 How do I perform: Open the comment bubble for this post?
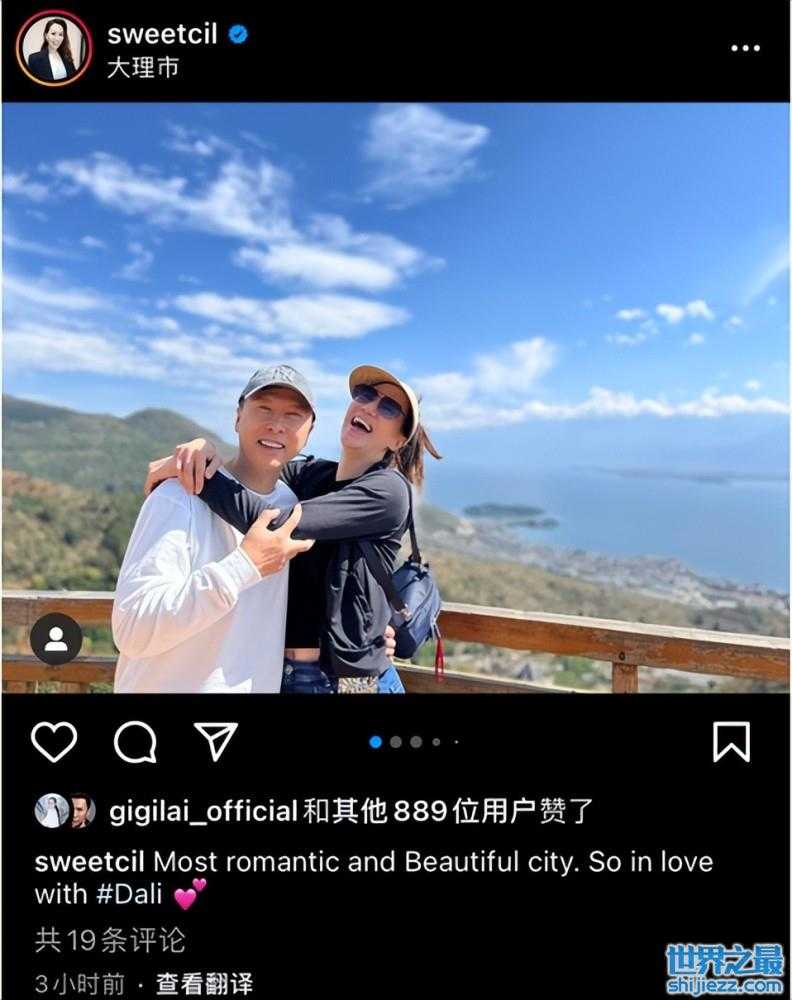(135, 742)
